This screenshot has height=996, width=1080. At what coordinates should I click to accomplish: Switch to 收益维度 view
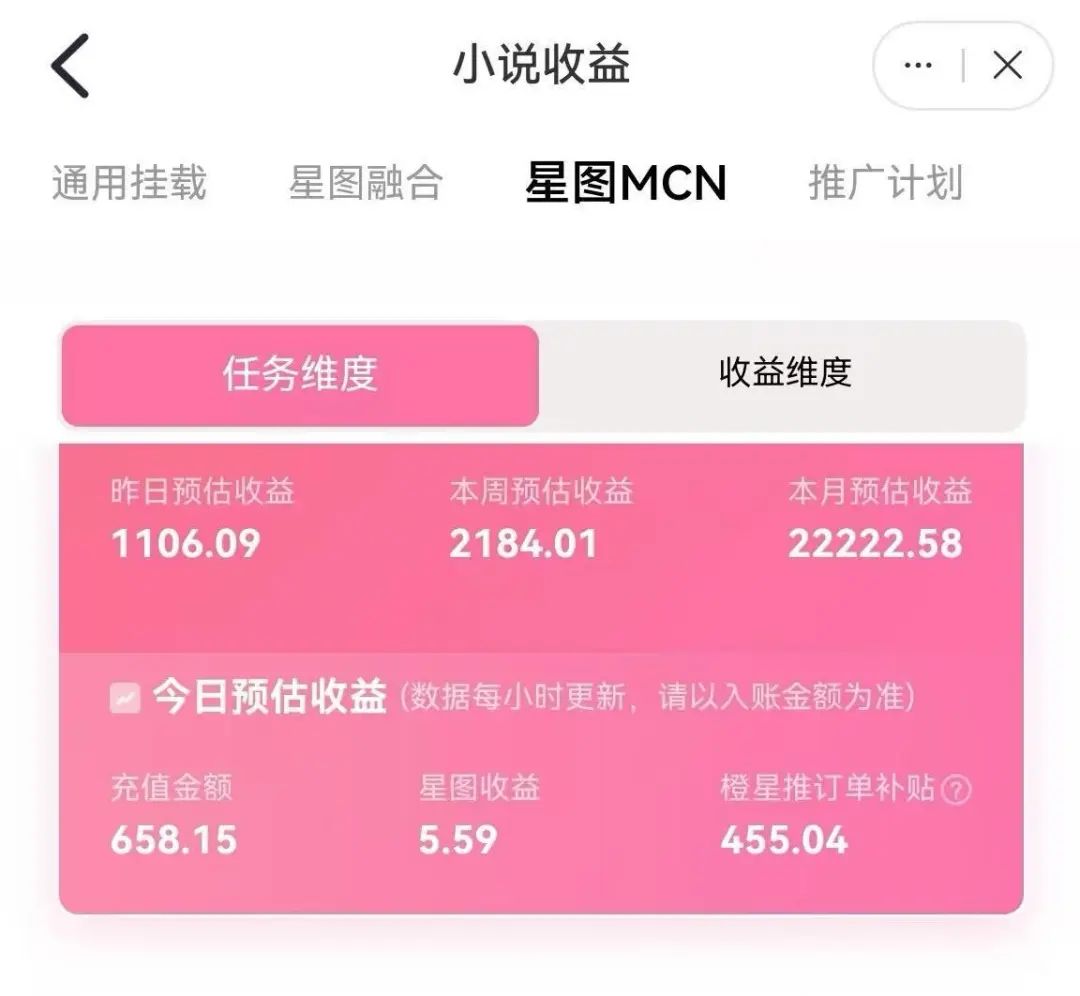click(x=784, y=373)
